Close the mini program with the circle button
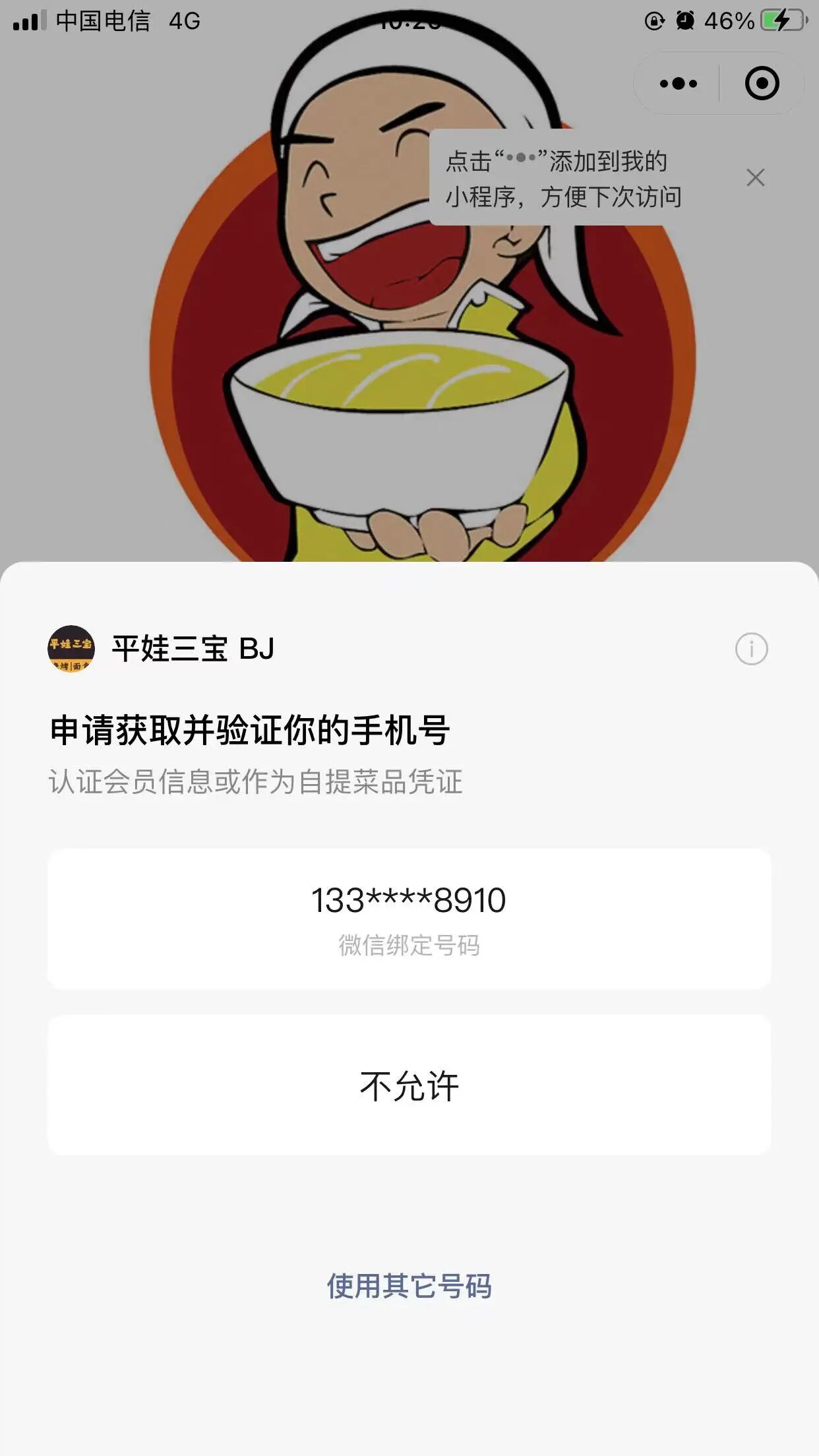Screen dimensions: 819x1456 762,84
